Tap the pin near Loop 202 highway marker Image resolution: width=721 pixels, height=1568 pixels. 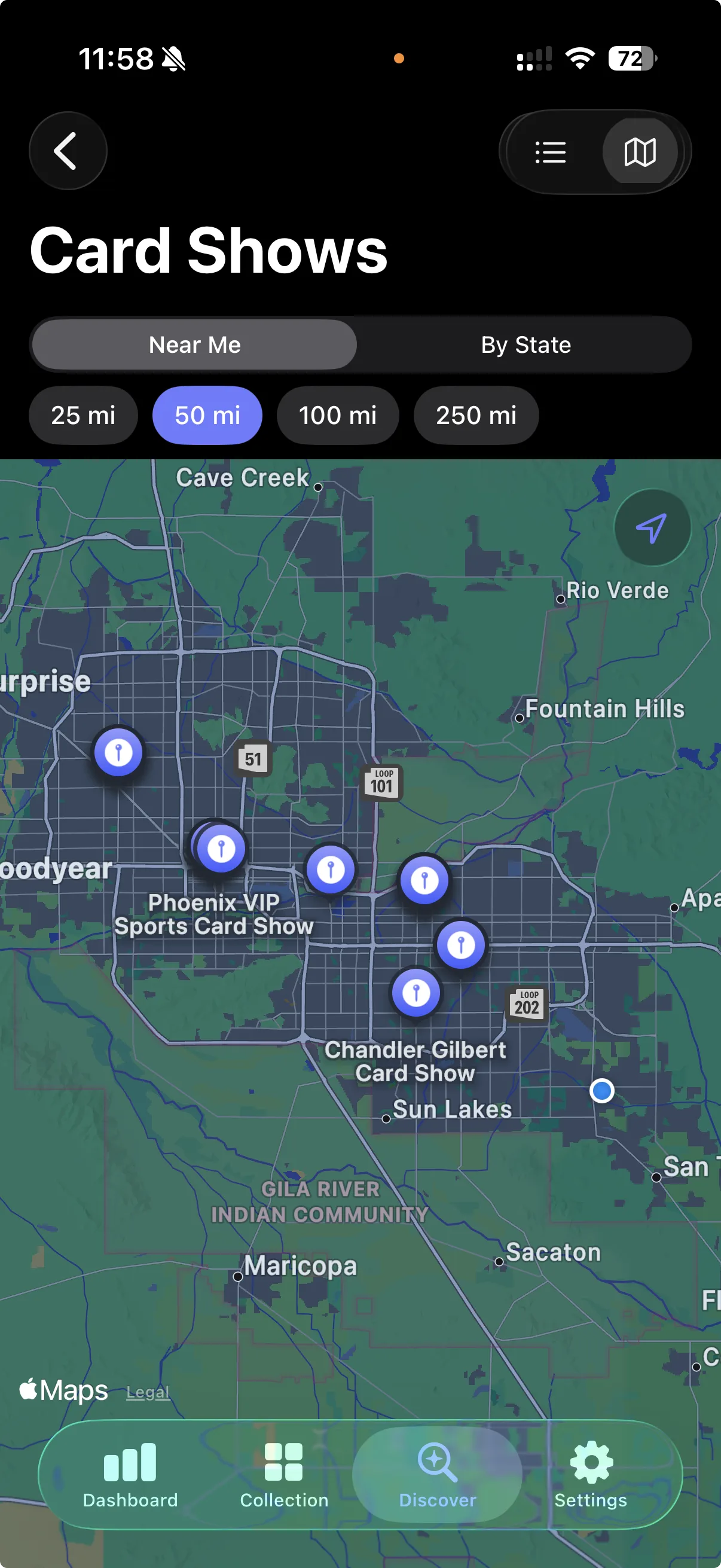(461, 944)
